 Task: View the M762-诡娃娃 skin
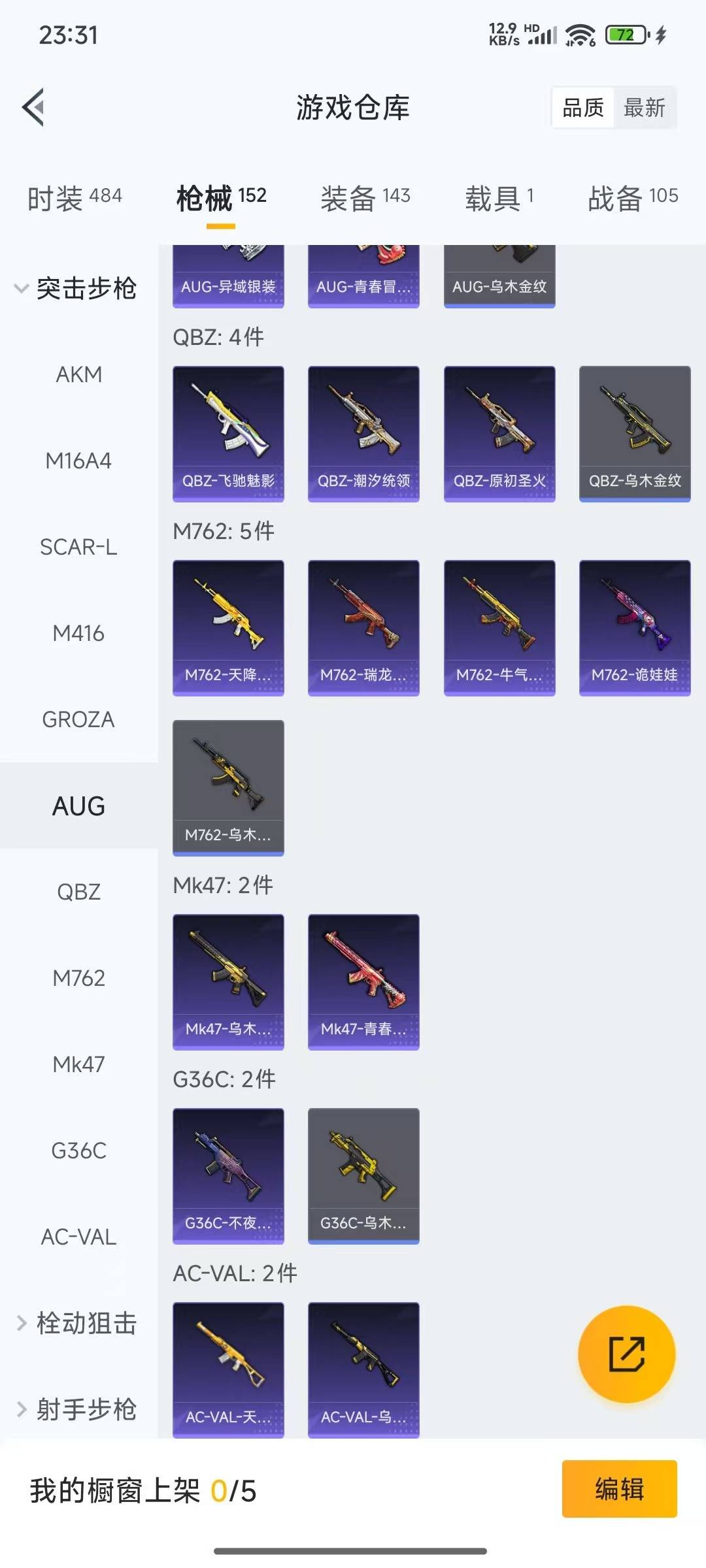pyautogui.click(x=635, y=627)
